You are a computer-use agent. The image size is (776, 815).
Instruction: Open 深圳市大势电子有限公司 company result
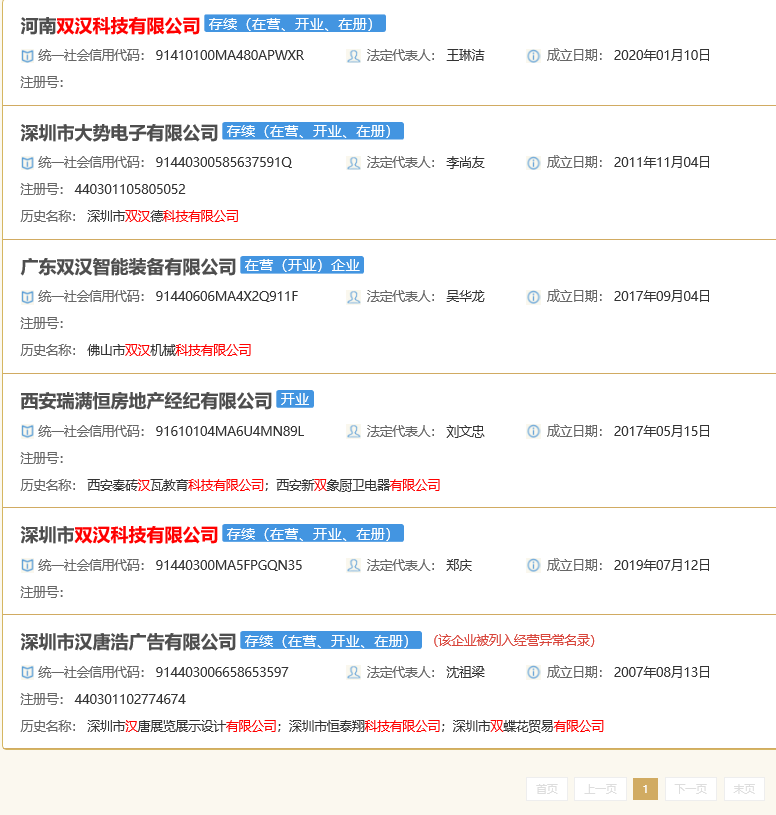[x=119, y=132]
